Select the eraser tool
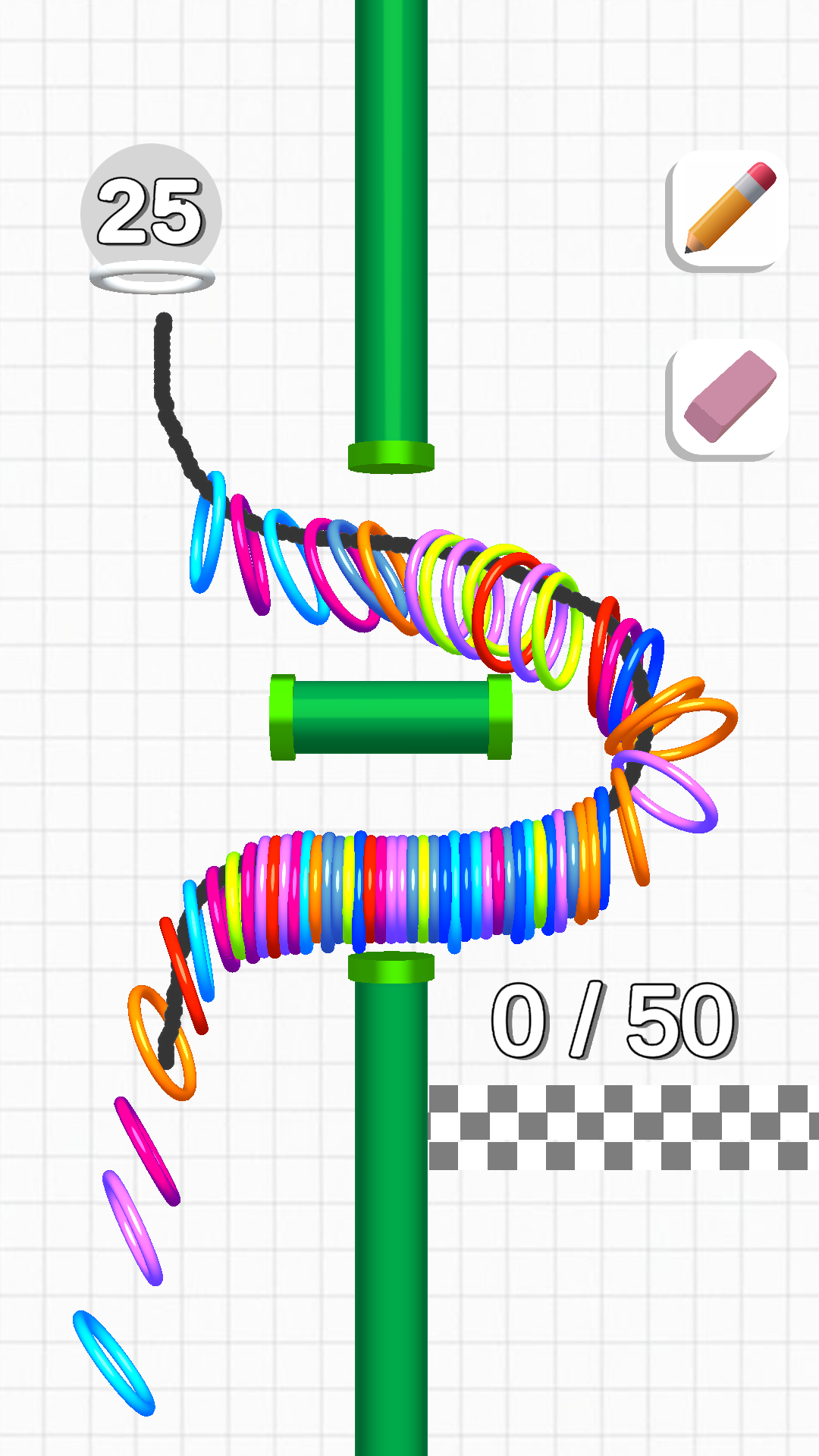The image size is (819, 1456). pyautogui.click(x=728, y=397)
